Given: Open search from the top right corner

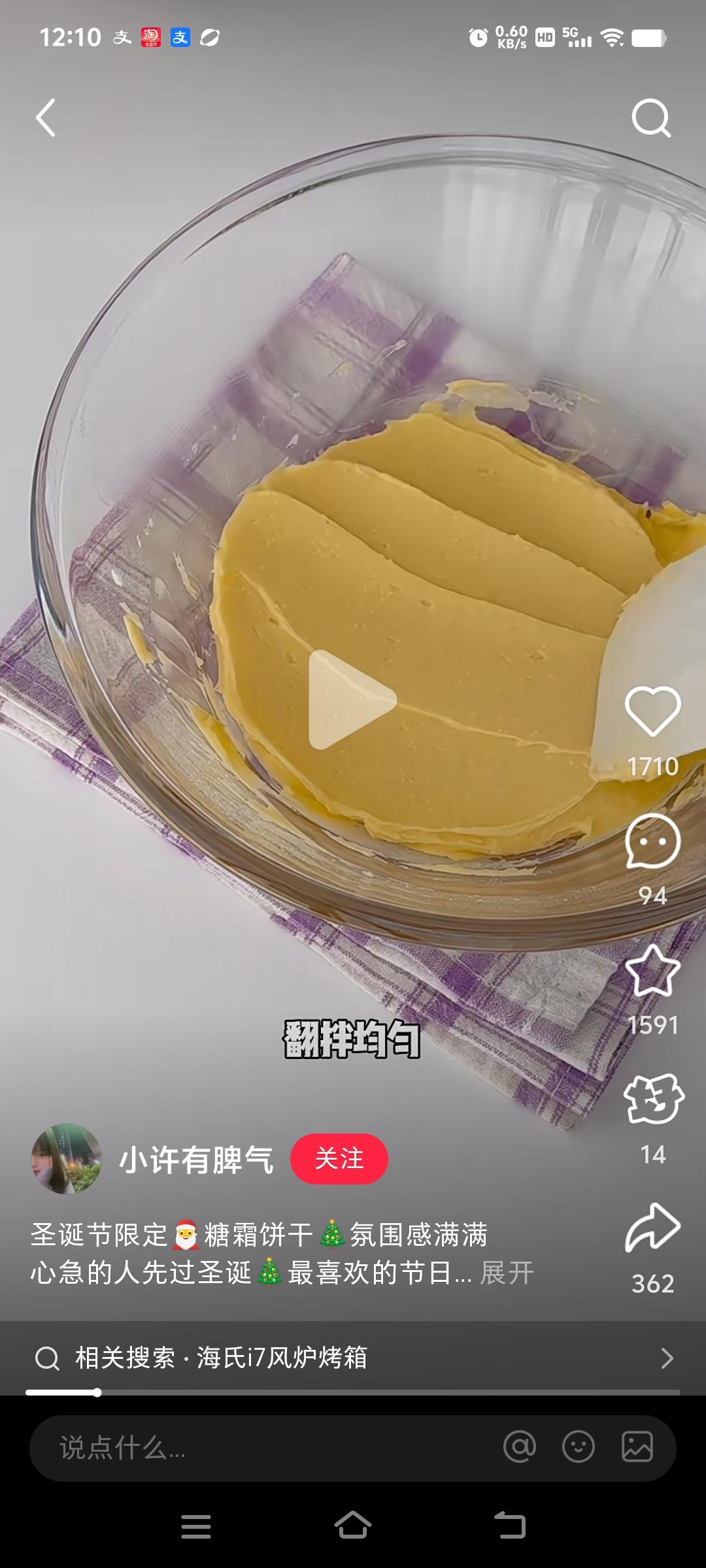Looking at the screenshot, I should (x=649, y=118).
